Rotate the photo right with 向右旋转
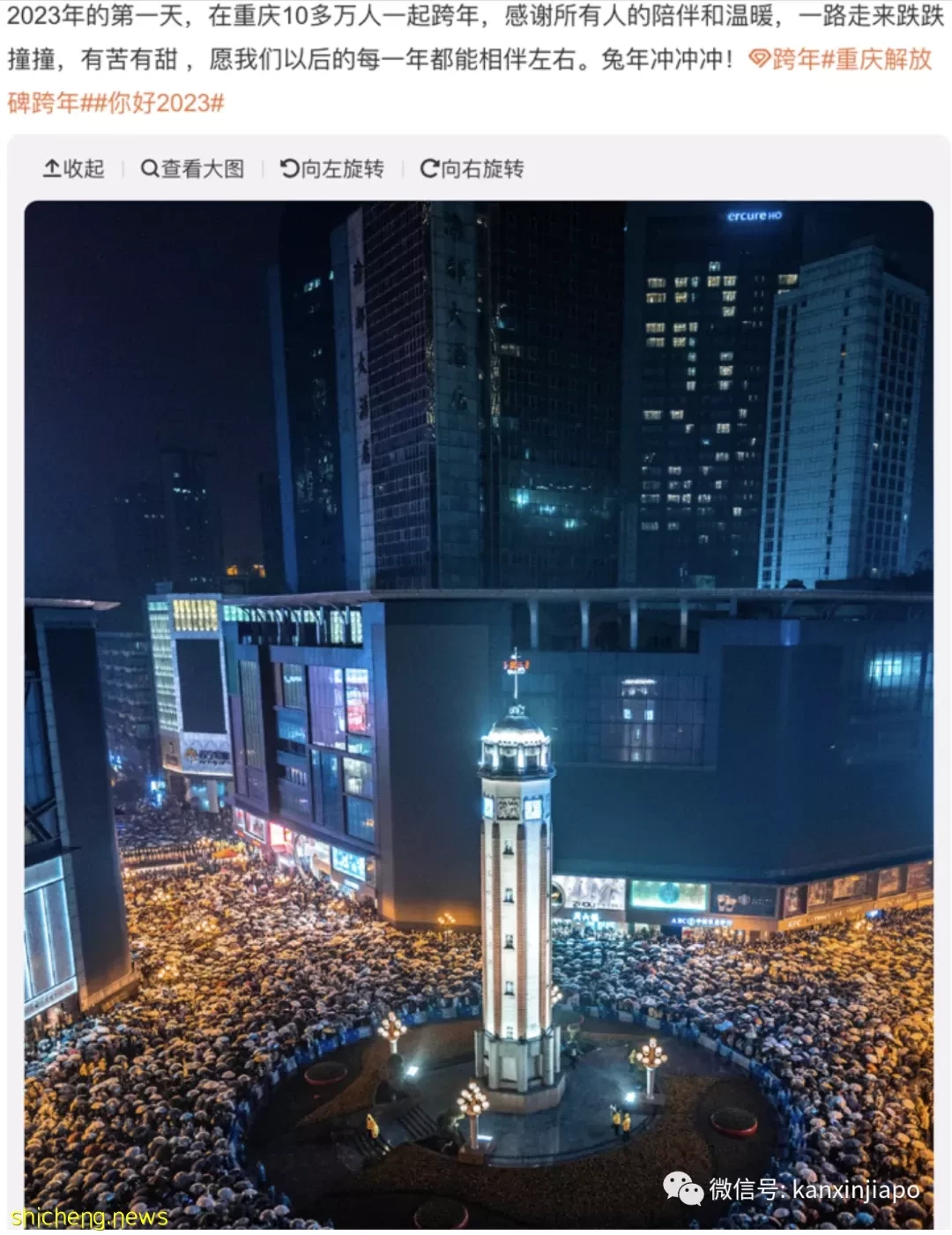The height and width of the screenshot is (1235, 952). click(472, 168)
